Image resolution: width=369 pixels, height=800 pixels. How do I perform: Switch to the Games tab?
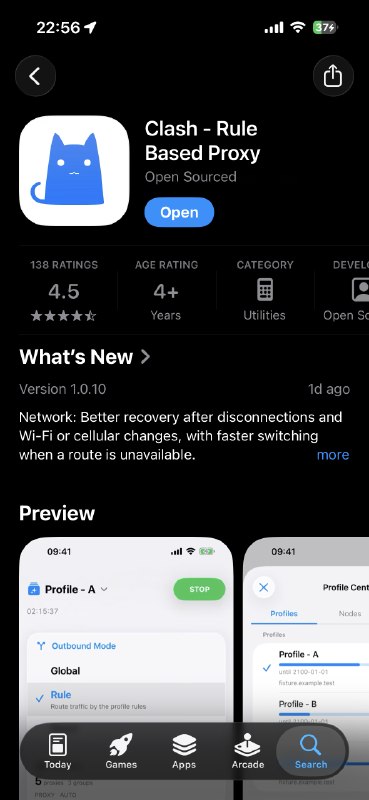click(121, 751)
